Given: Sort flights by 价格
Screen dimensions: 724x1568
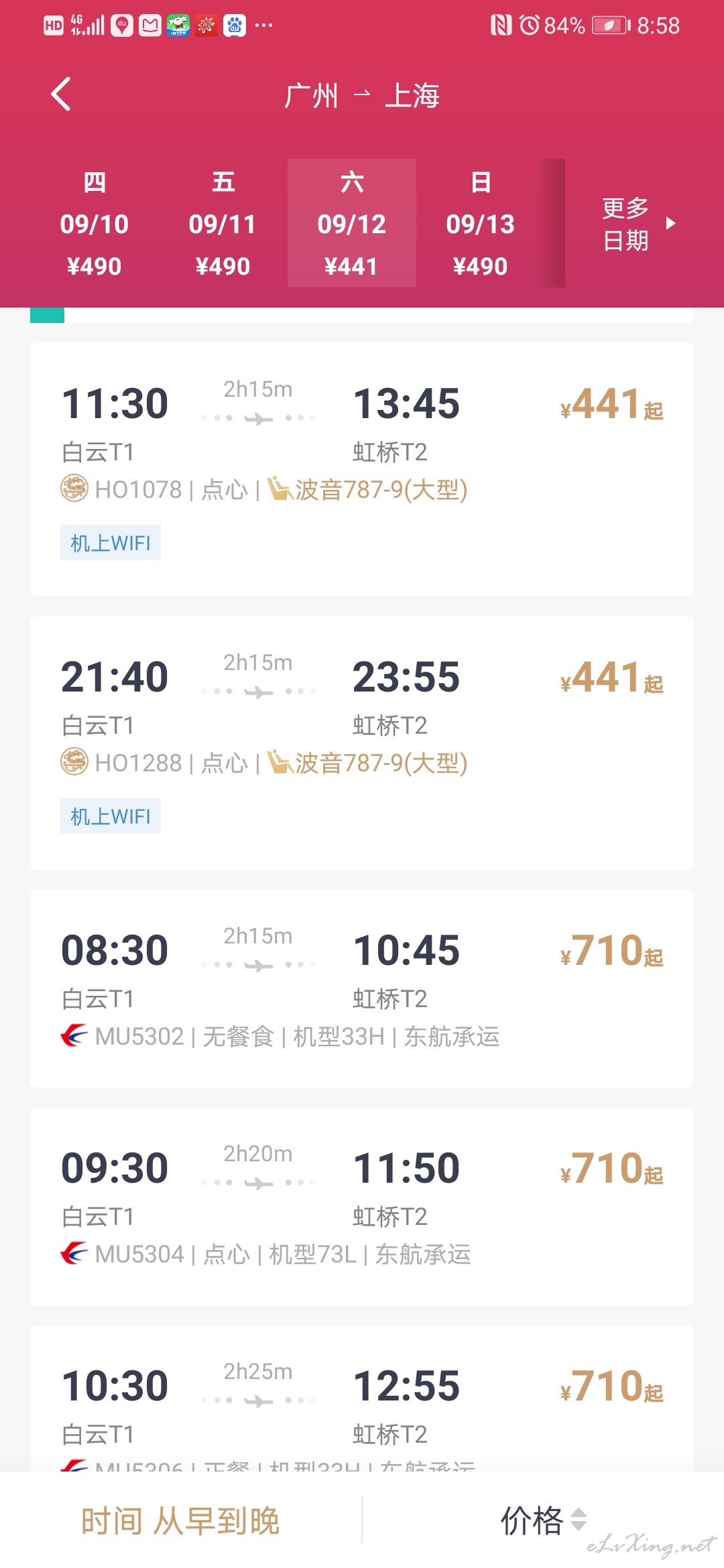Looking at the screenshot, I should coord(543,1520).
